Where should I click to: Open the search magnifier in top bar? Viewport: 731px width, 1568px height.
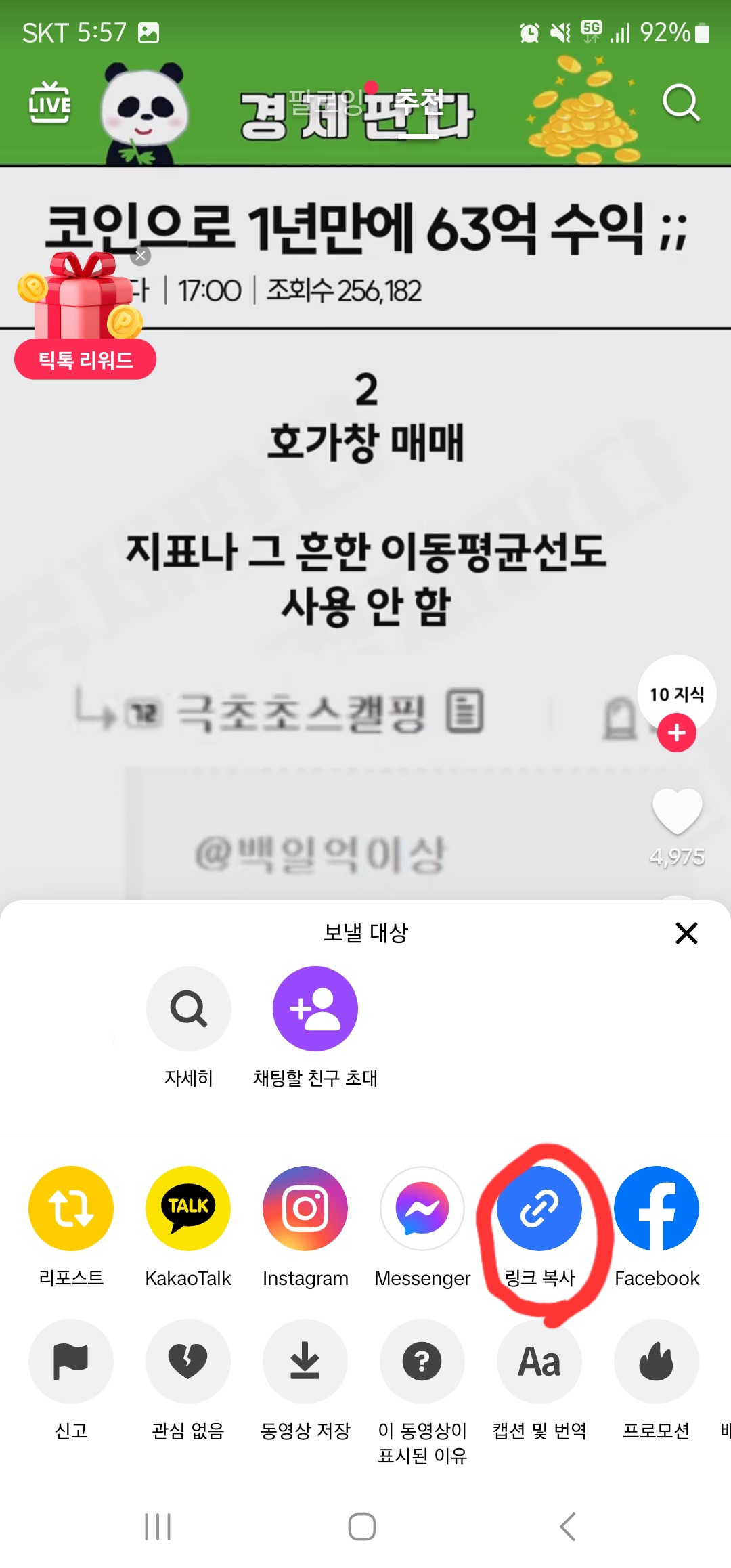click(680, 103)
